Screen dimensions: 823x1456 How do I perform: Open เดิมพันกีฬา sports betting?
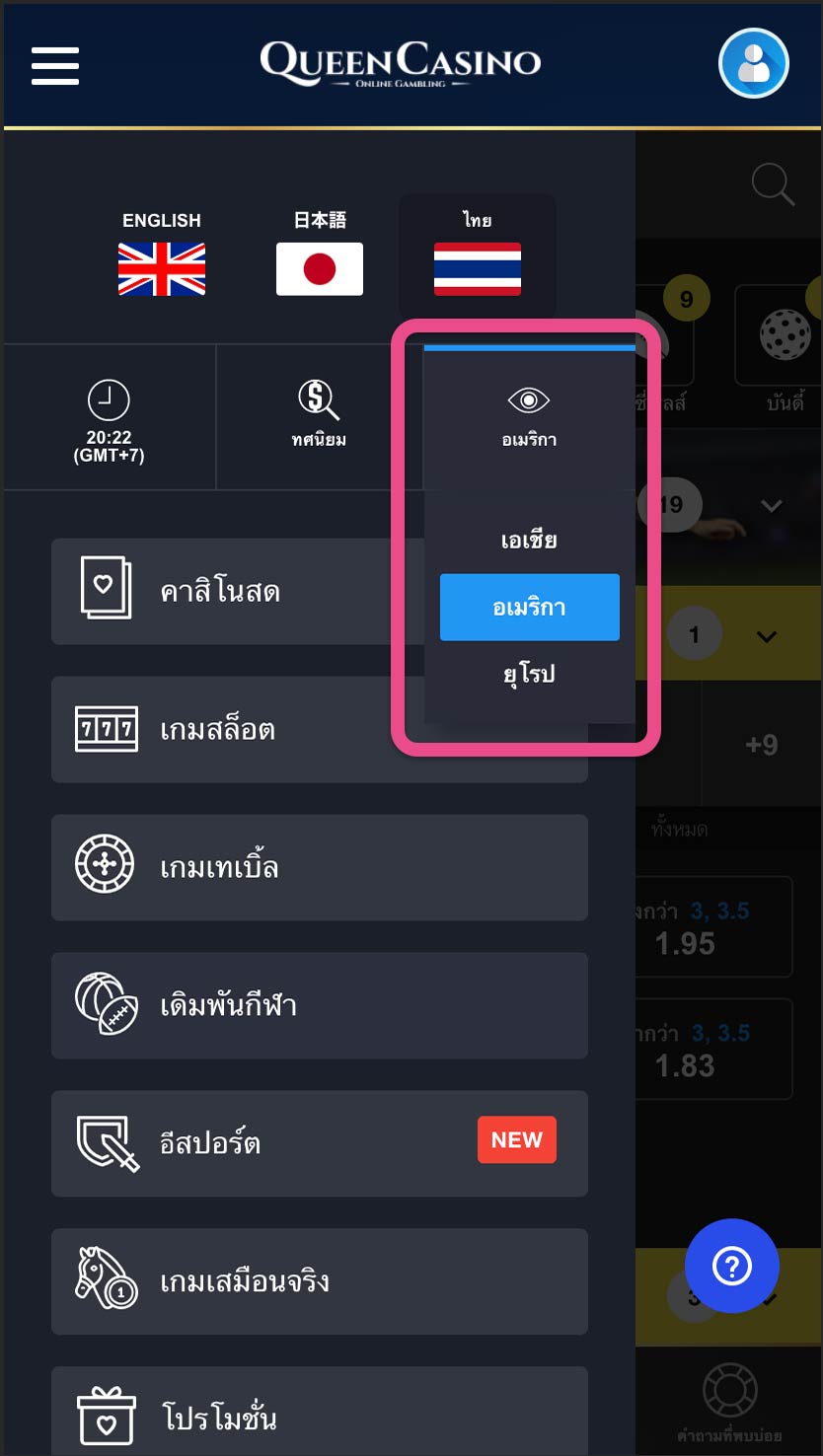319,1006
